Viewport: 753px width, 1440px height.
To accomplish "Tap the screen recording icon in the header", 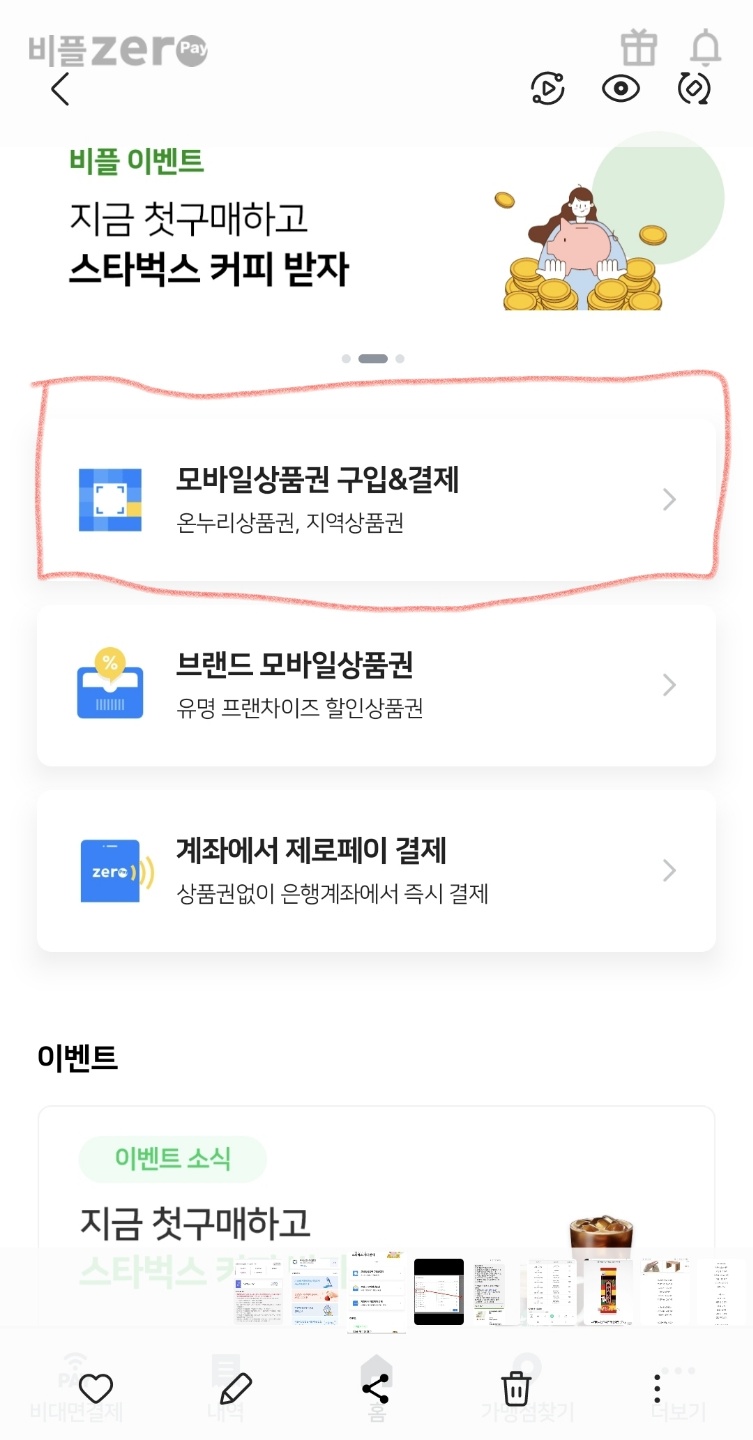I will (x=546, y=89).
